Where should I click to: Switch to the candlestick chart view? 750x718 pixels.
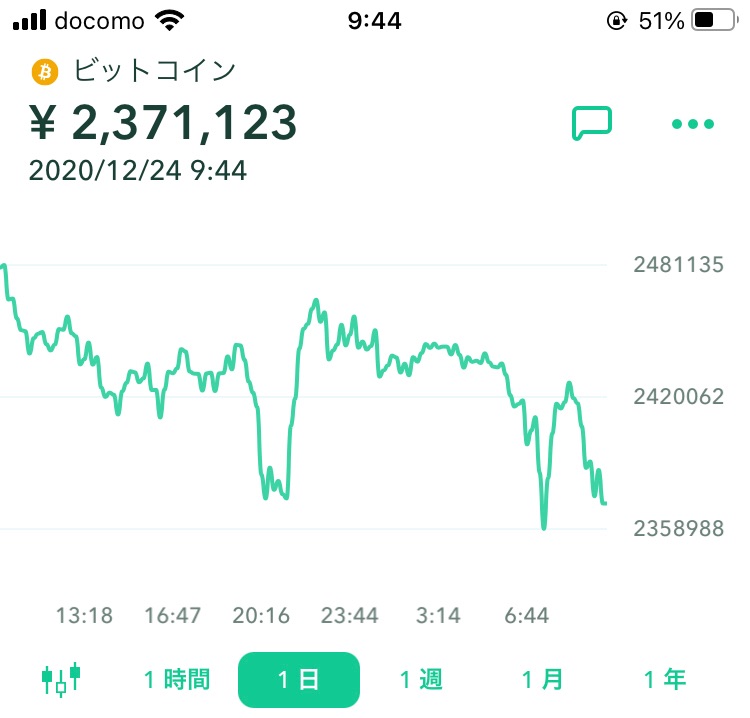coord(61,680)
